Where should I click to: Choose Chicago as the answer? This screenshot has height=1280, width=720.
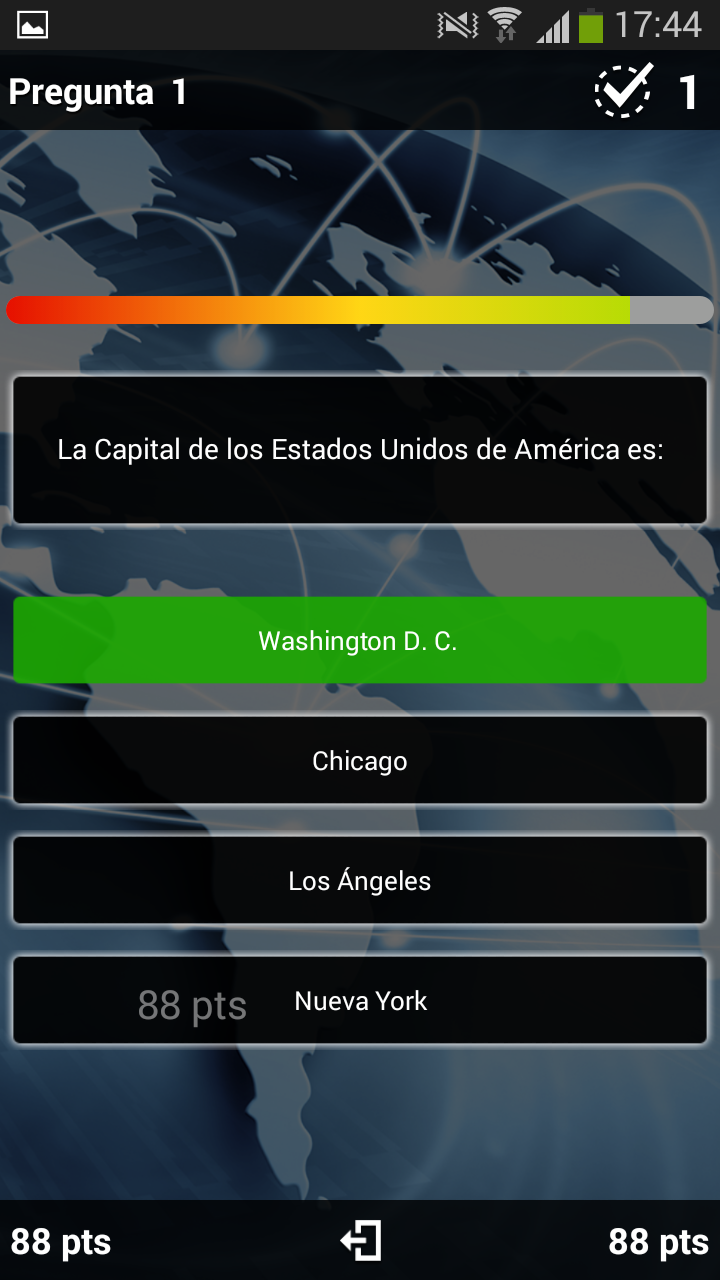click(359, 761)
